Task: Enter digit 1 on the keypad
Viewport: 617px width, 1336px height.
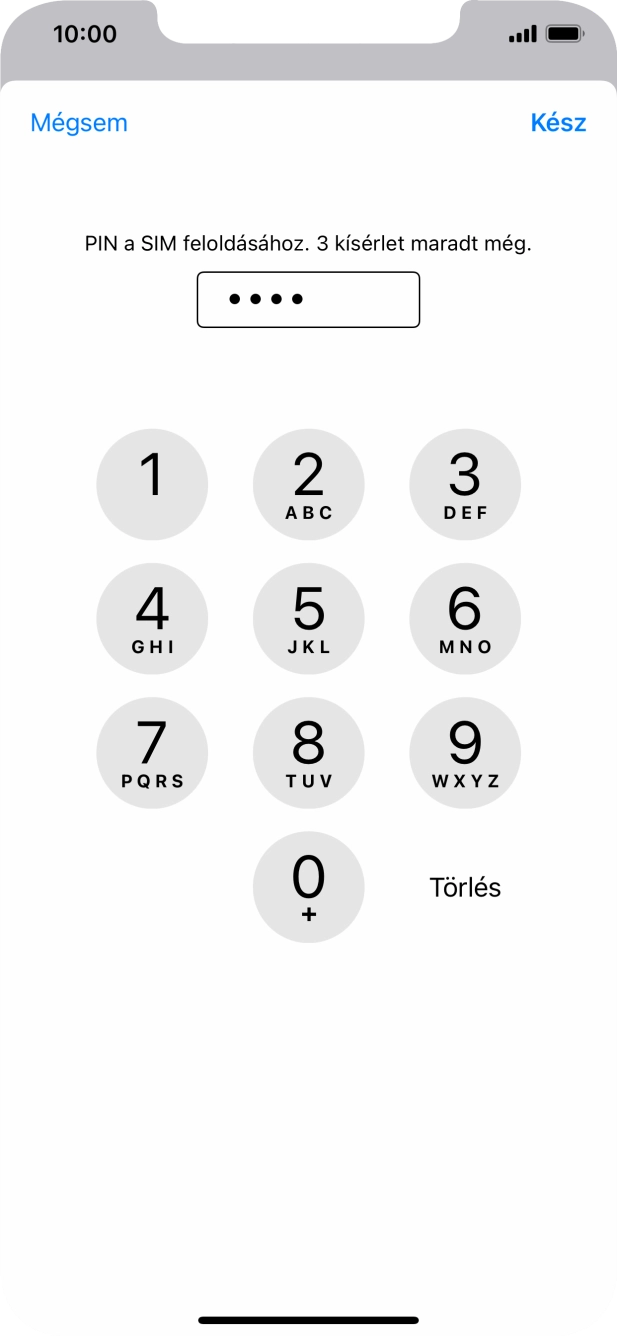Action: [x=152, y=484]
